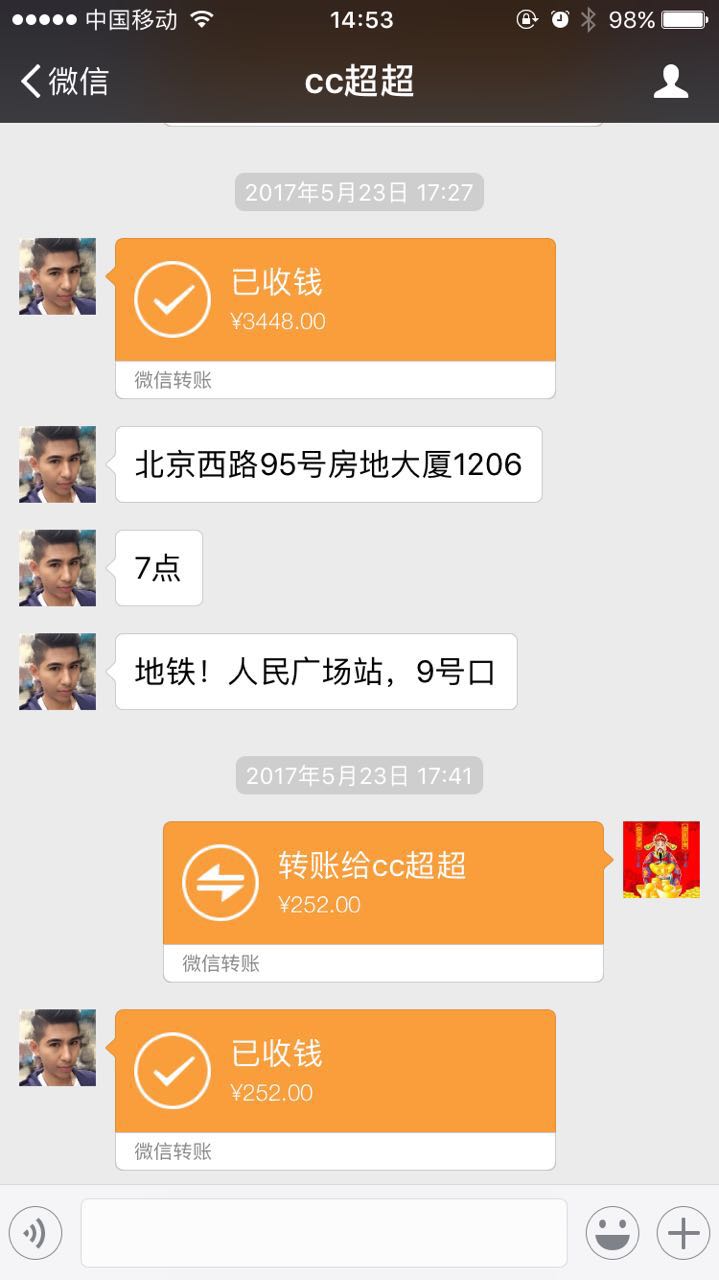
Task: Tap my avatar beside the outgoing transfer
Action: [x=661, y=860]
